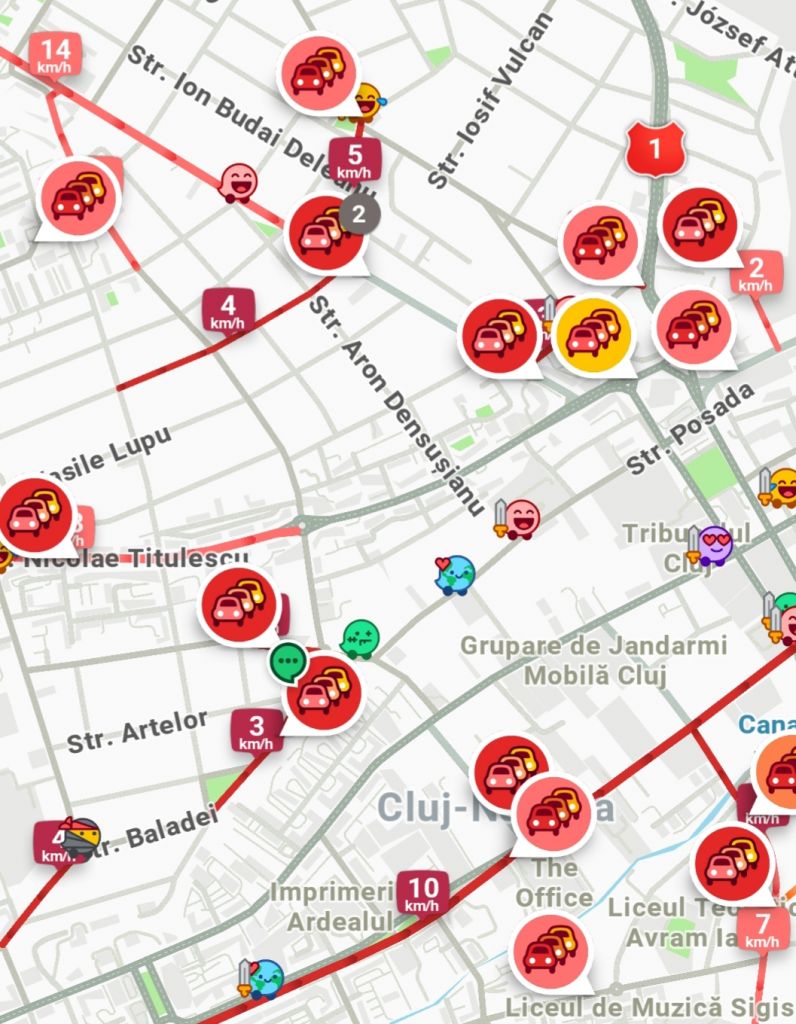Tap the orange traffic marker under Canal

780,772
